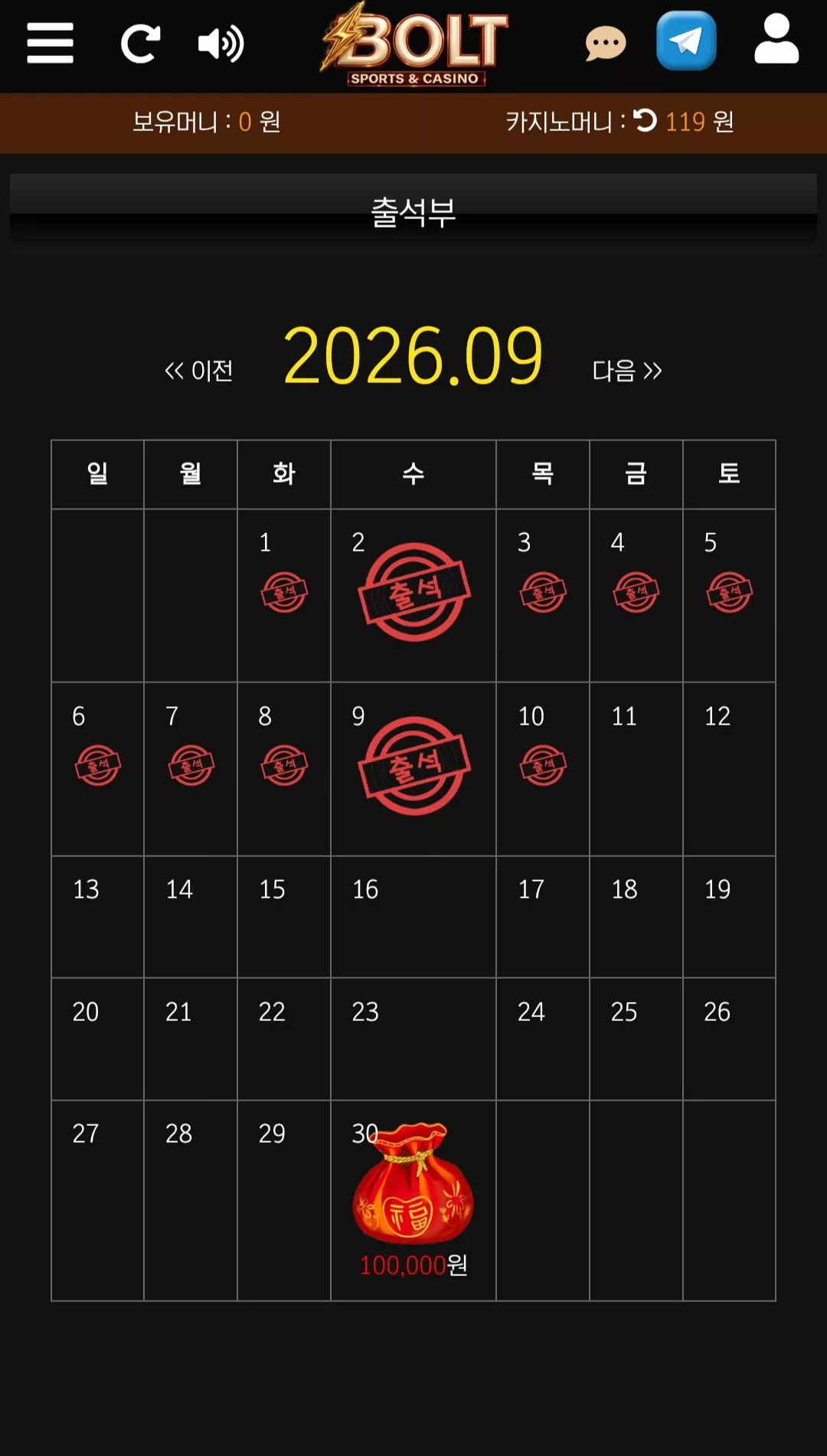827x1456 pixels.
Task: Toggle the sound speaker icon
Action: pyautogui.click(x=221, y=44)
